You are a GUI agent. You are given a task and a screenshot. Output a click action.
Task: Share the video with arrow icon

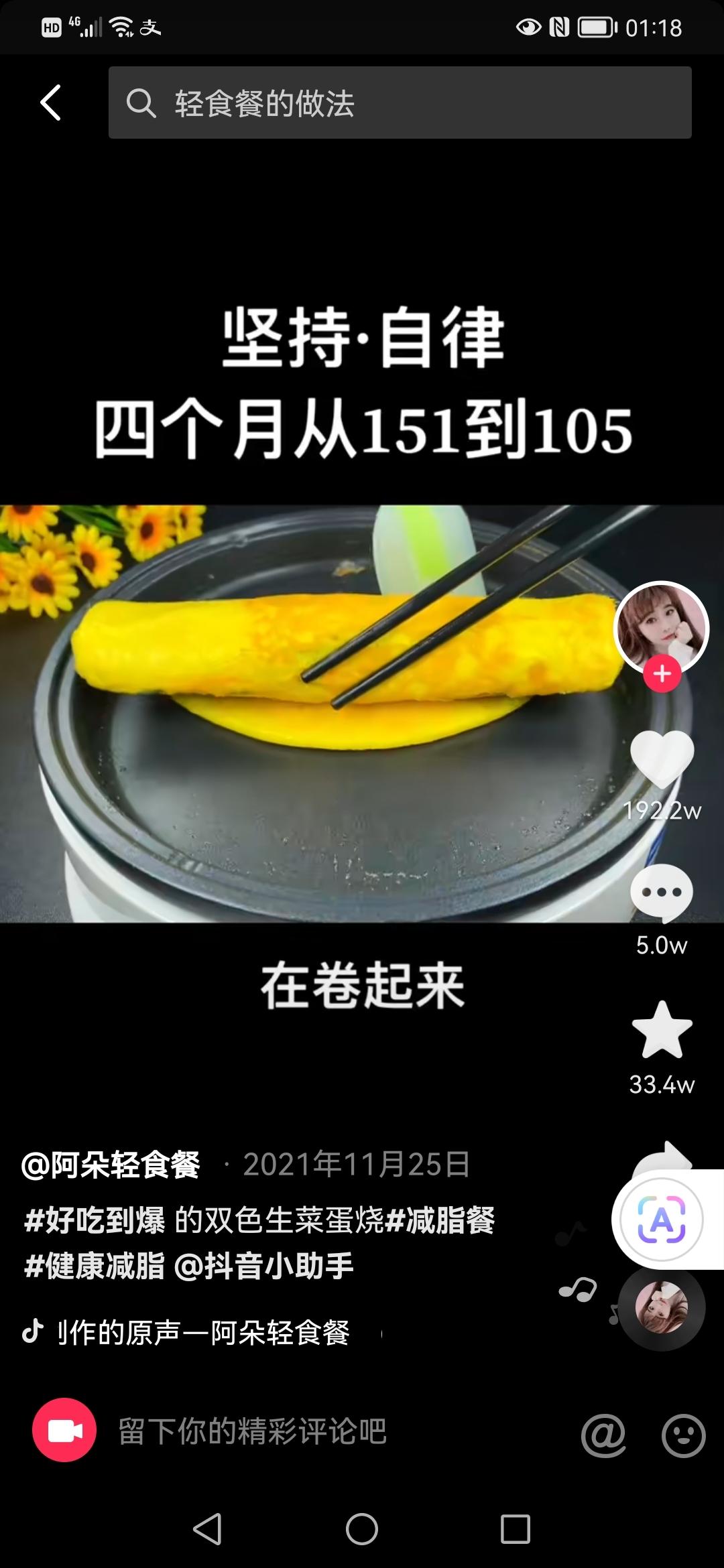[x=662, y=1156]
